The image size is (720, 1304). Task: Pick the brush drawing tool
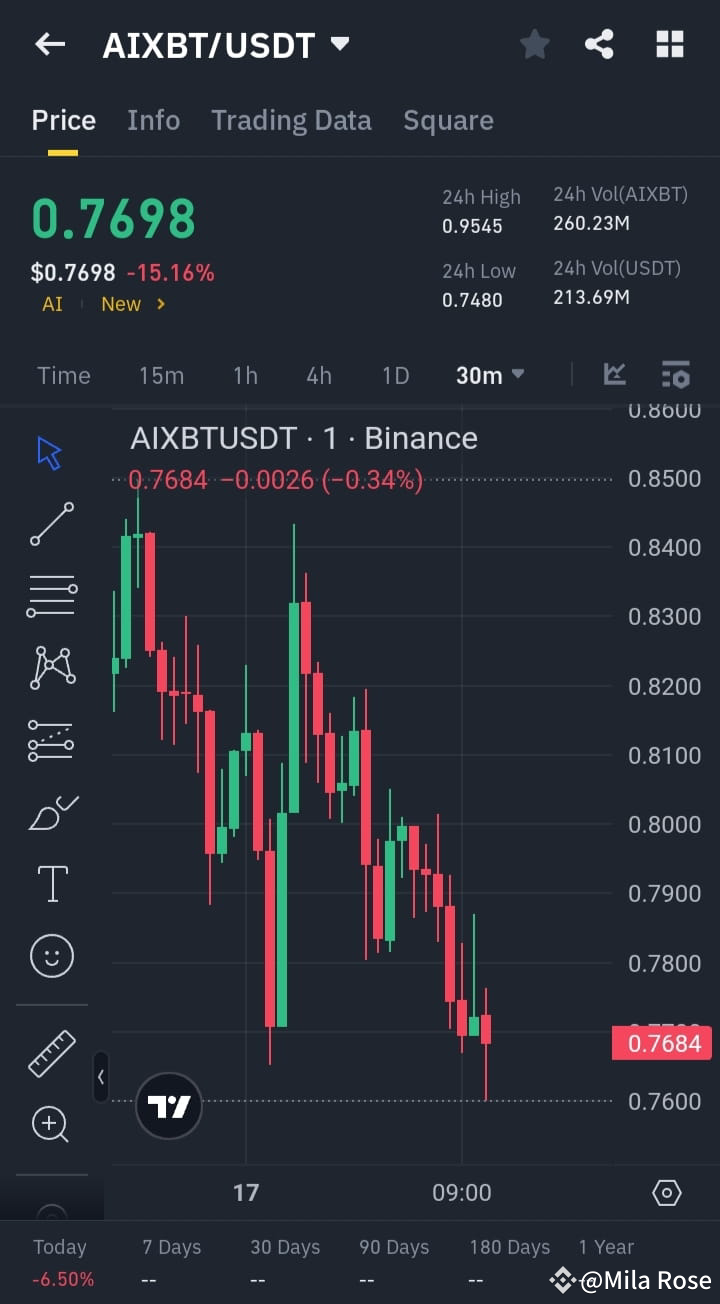click(51, 812)
